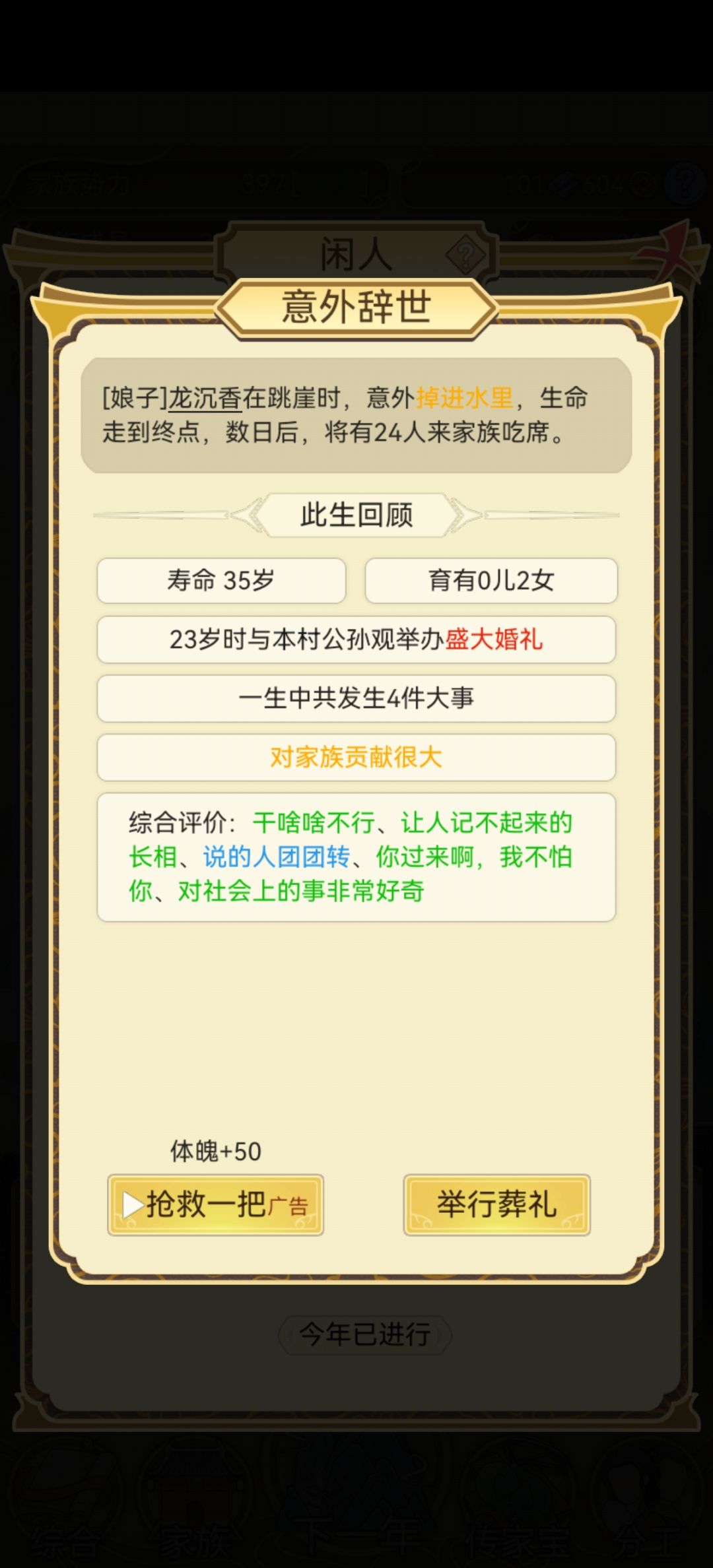Tap the 育有0儿2女 children stat box
Screen dimensions: 713x1568
(491, 581)
